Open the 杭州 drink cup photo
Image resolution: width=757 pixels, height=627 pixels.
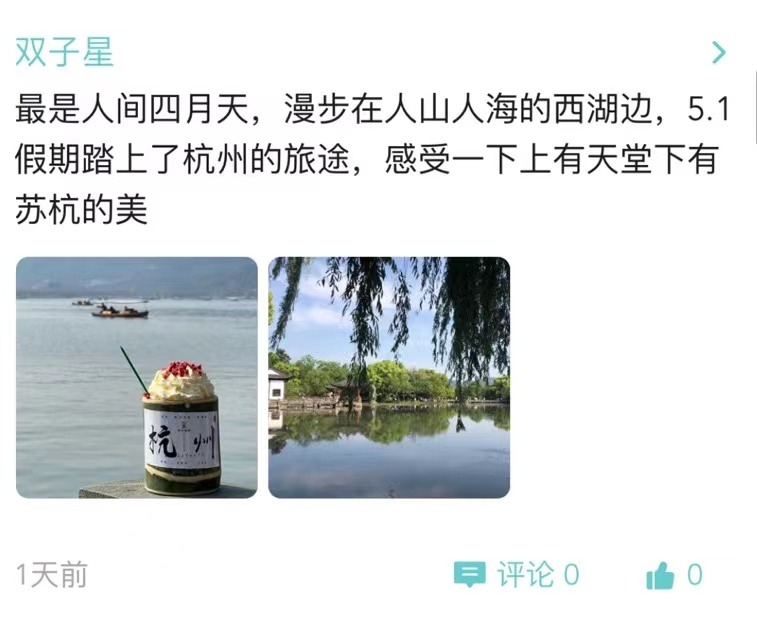pos(137,377)
